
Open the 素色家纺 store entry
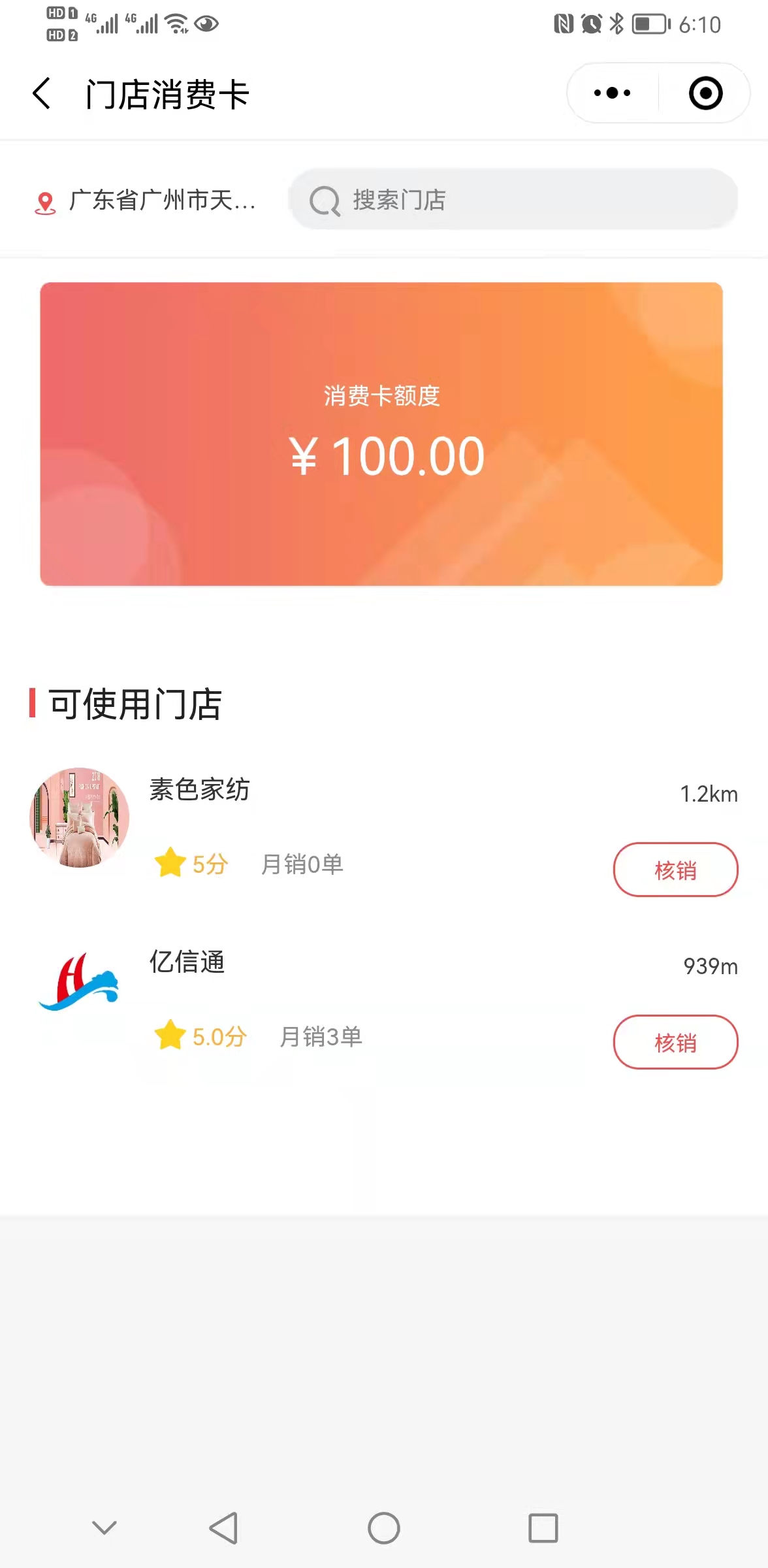[383, 823]
